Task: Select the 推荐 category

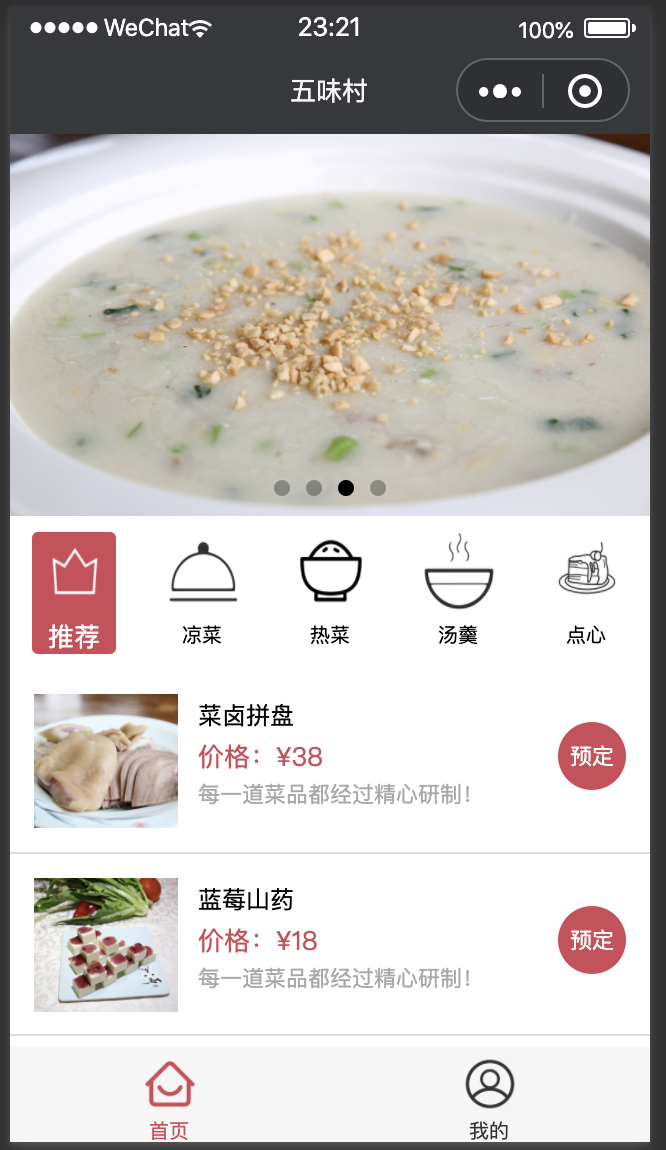Action: pos(74,593)
